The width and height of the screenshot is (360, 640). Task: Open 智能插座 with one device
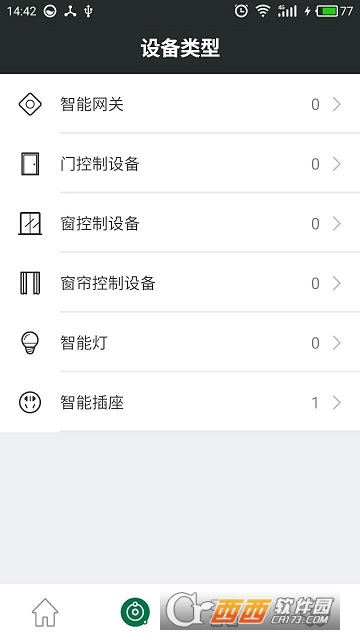coord(180,402)
